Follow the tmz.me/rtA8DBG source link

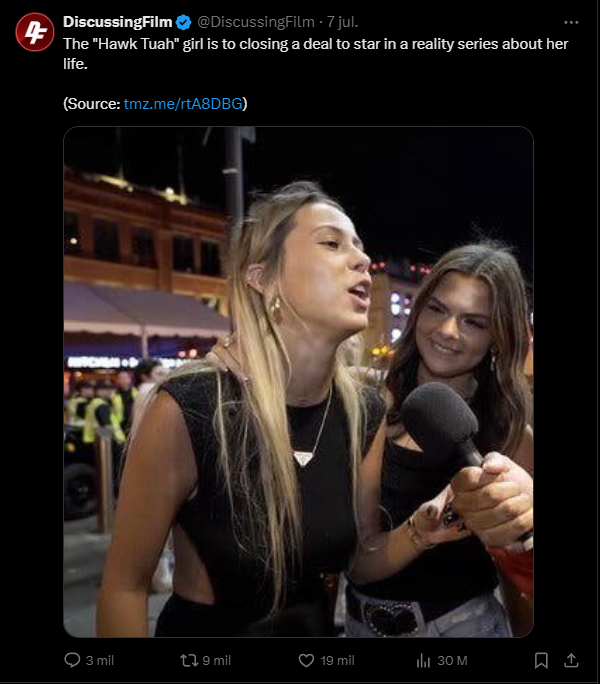click(x=183, y=103)
